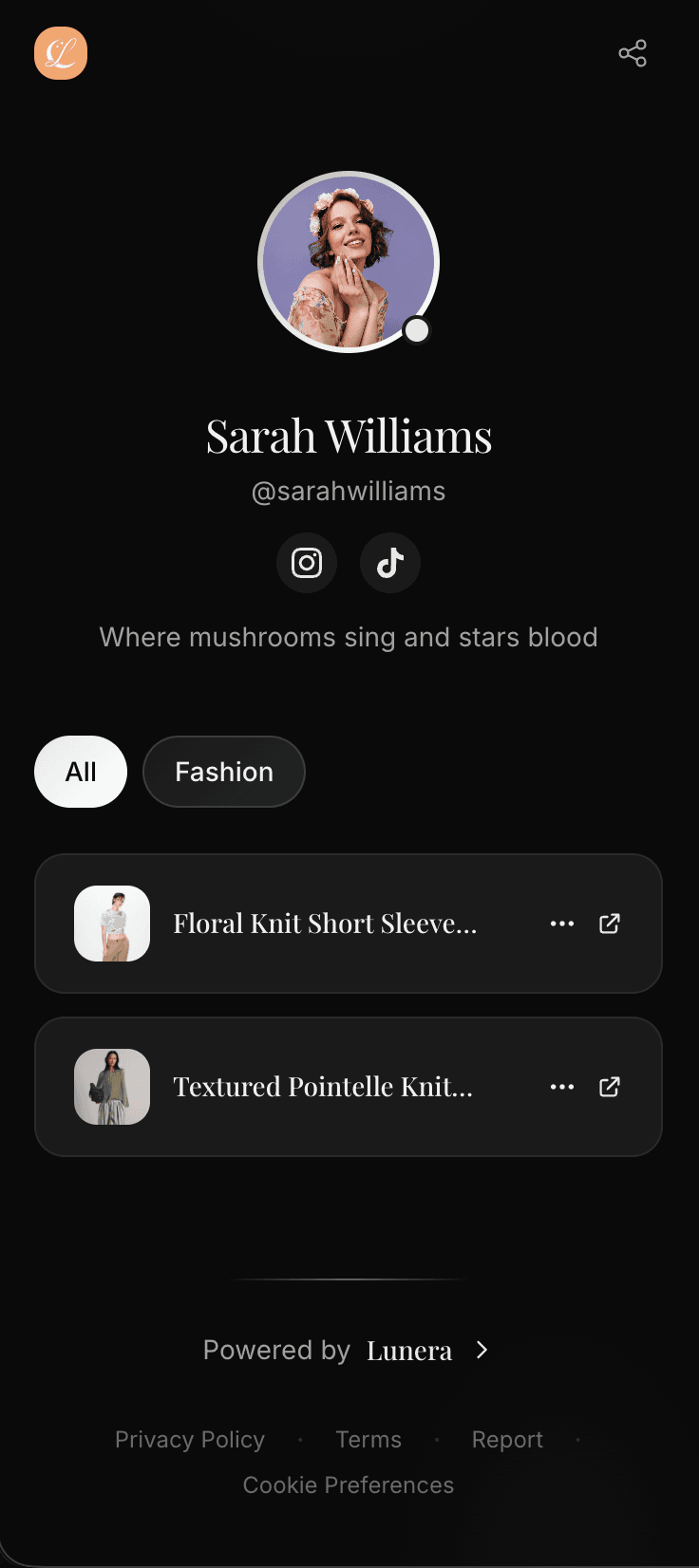Viewport: 699px width, 1568px height.
Task: Click the Report link in the footer
Action: click(x=507, y=1439)
